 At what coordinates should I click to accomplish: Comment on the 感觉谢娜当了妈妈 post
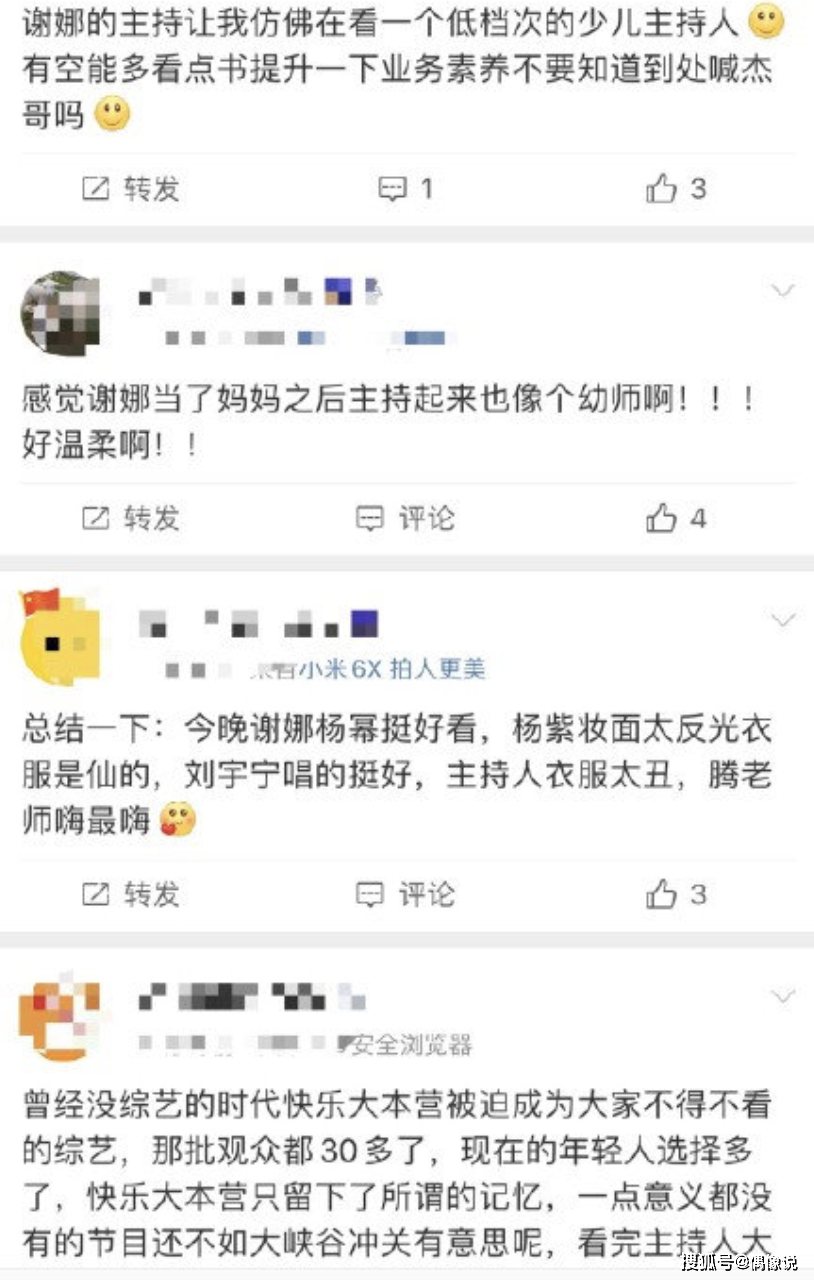tap(405, 518)
